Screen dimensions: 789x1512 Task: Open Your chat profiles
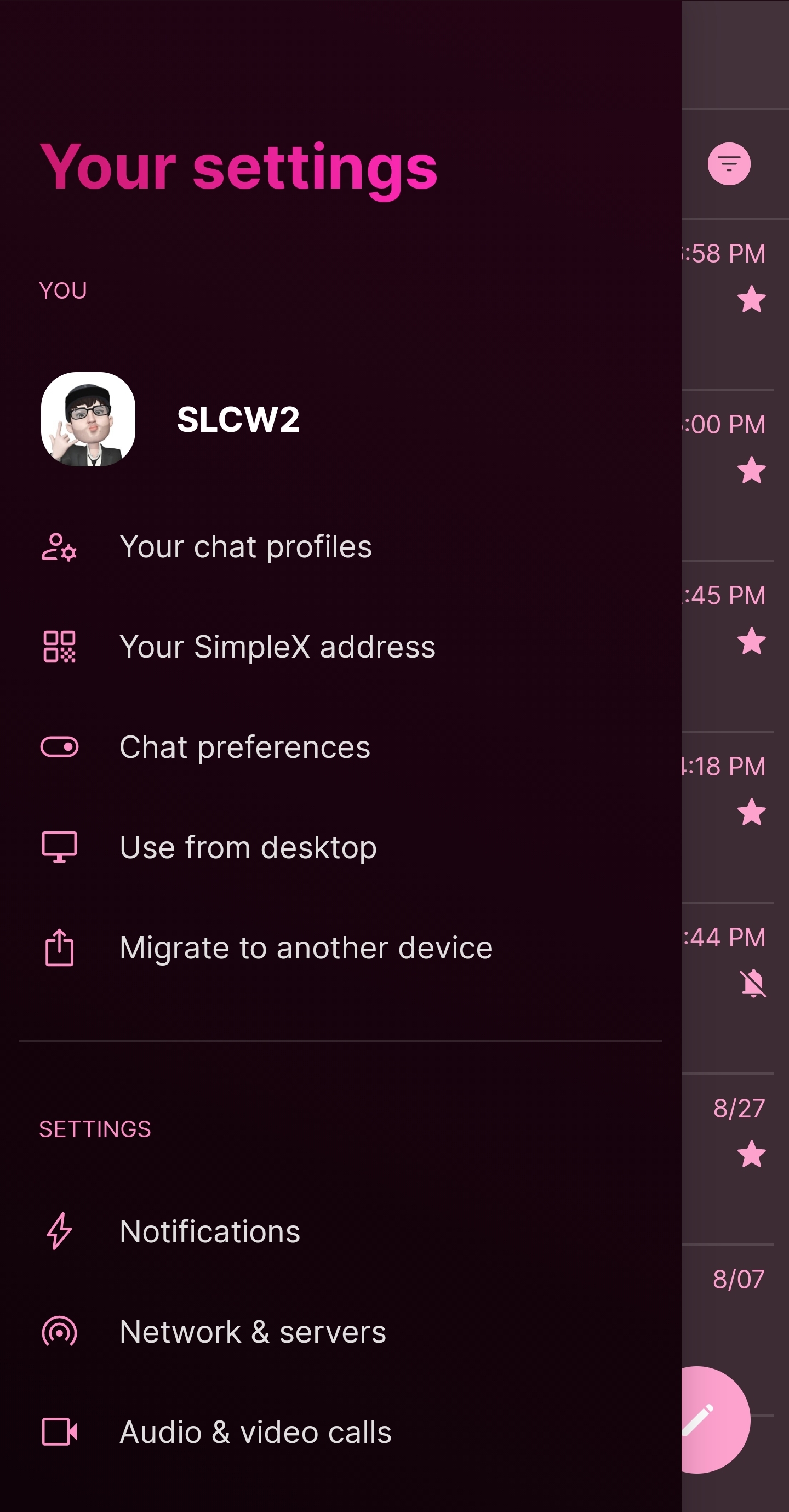(x=245, y=547)
